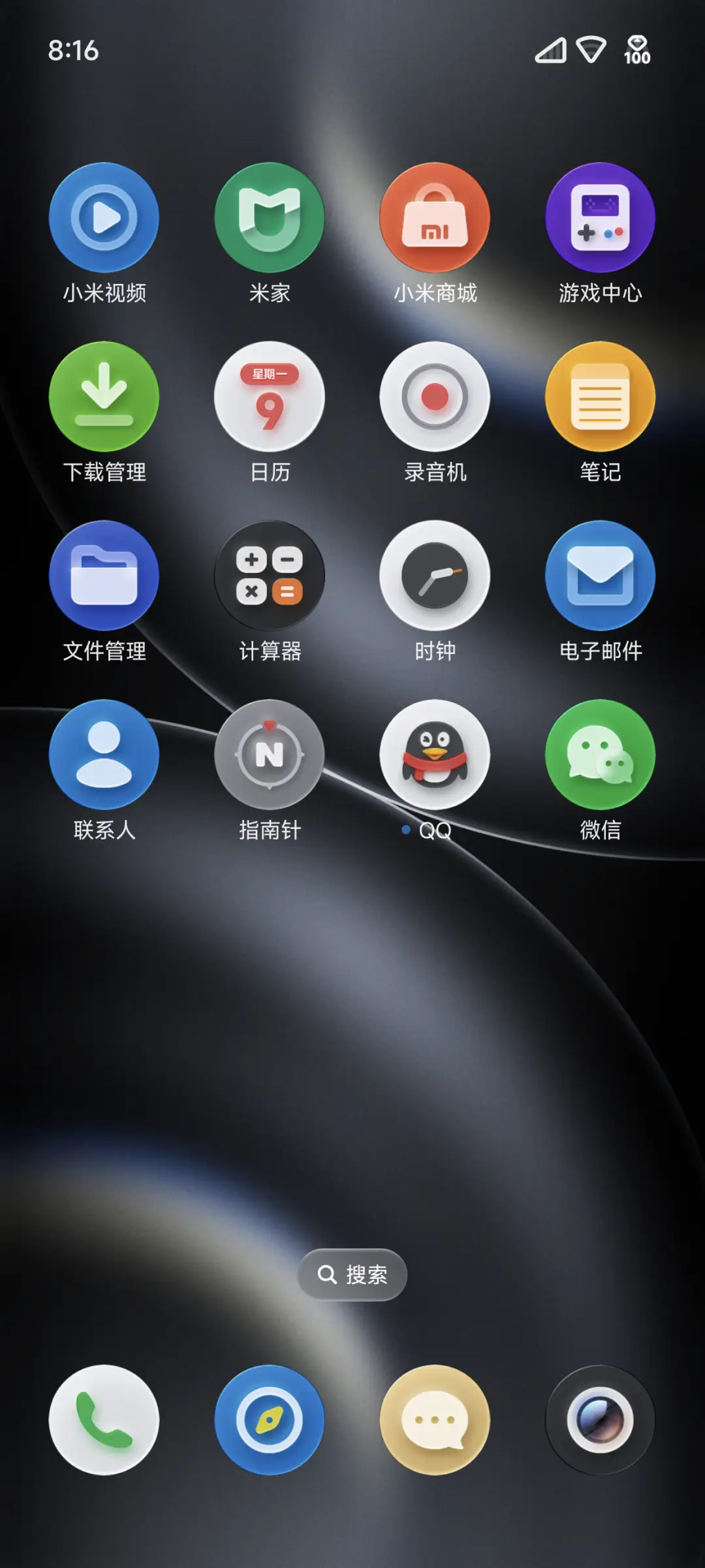Launch the 米家 smart home app
This screenshot has width=705, height=1568.
click(270, 219)
